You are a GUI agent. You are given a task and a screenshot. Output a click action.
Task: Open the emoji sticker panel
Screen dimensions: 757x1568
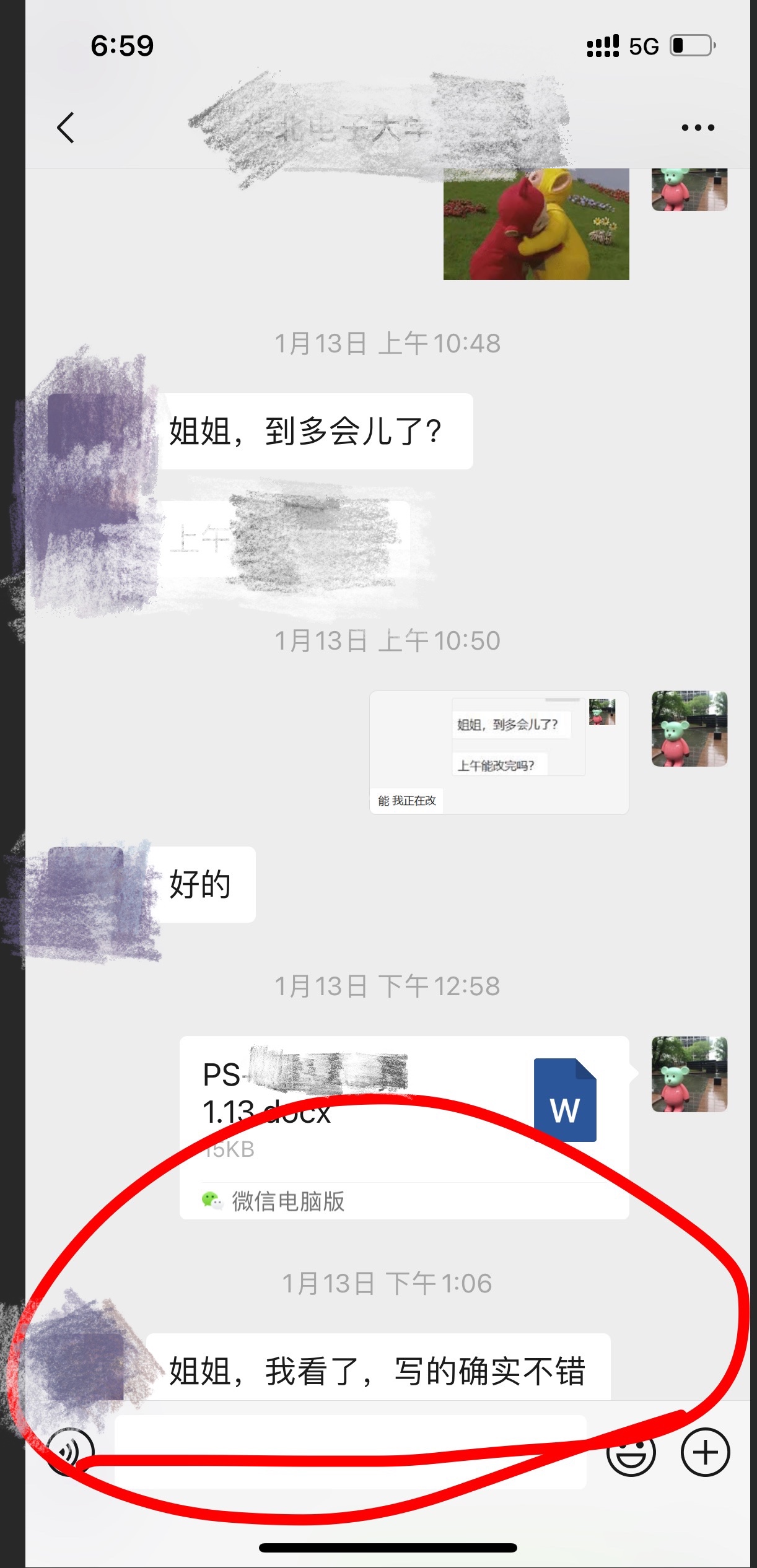pos(631,1453)
